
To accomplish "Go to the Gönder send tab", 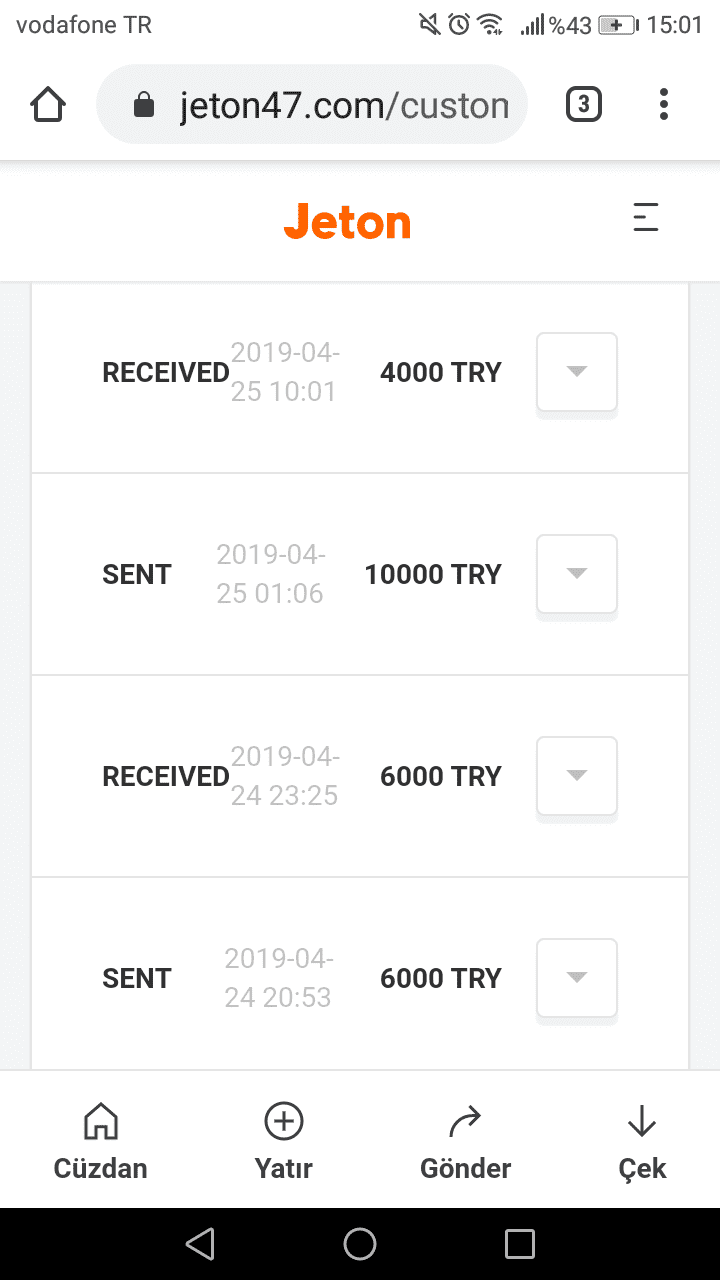I will pyautogui.click(x=465, y=1141).
